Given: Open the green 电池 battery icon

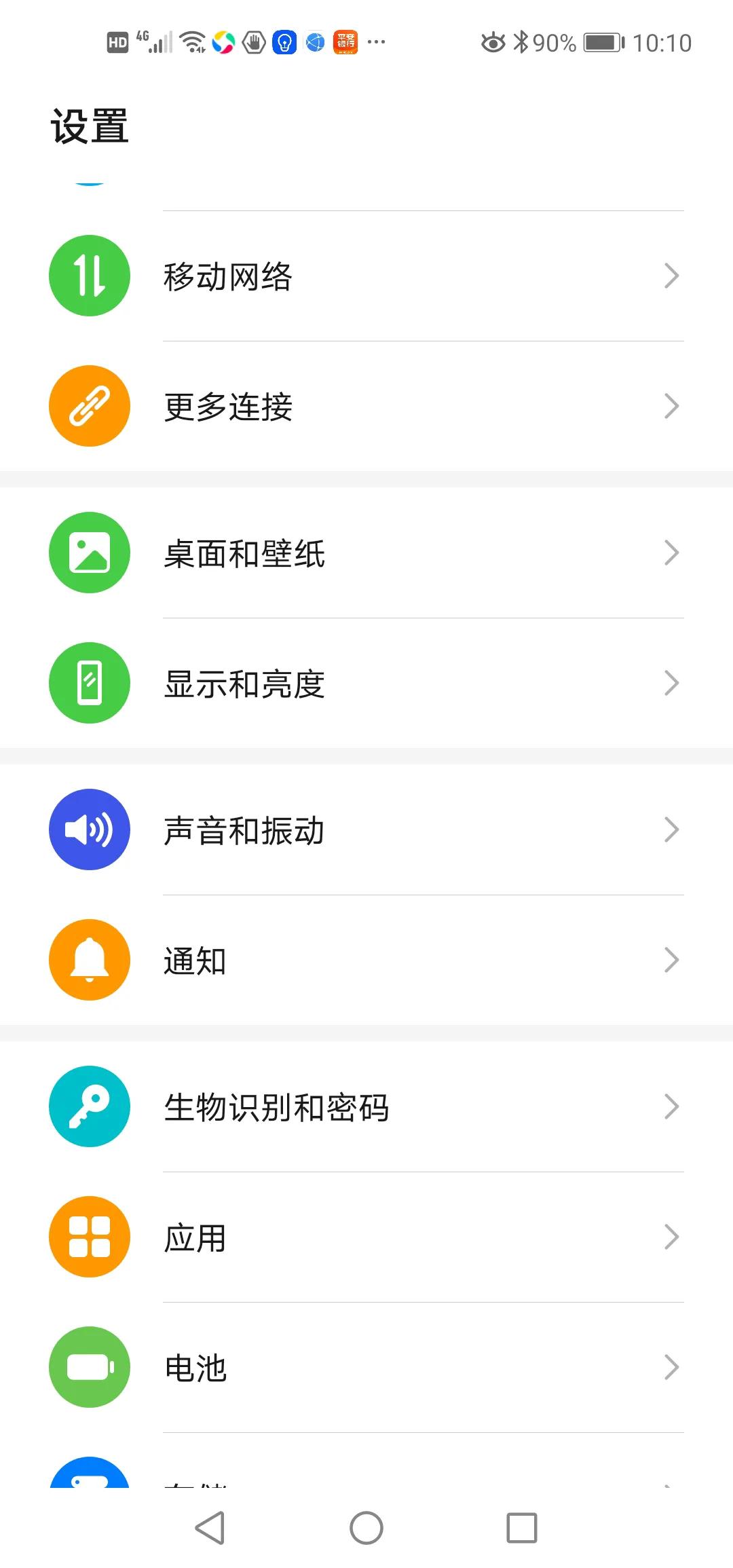Looking at the screenshot, I should coord(88,1367).
